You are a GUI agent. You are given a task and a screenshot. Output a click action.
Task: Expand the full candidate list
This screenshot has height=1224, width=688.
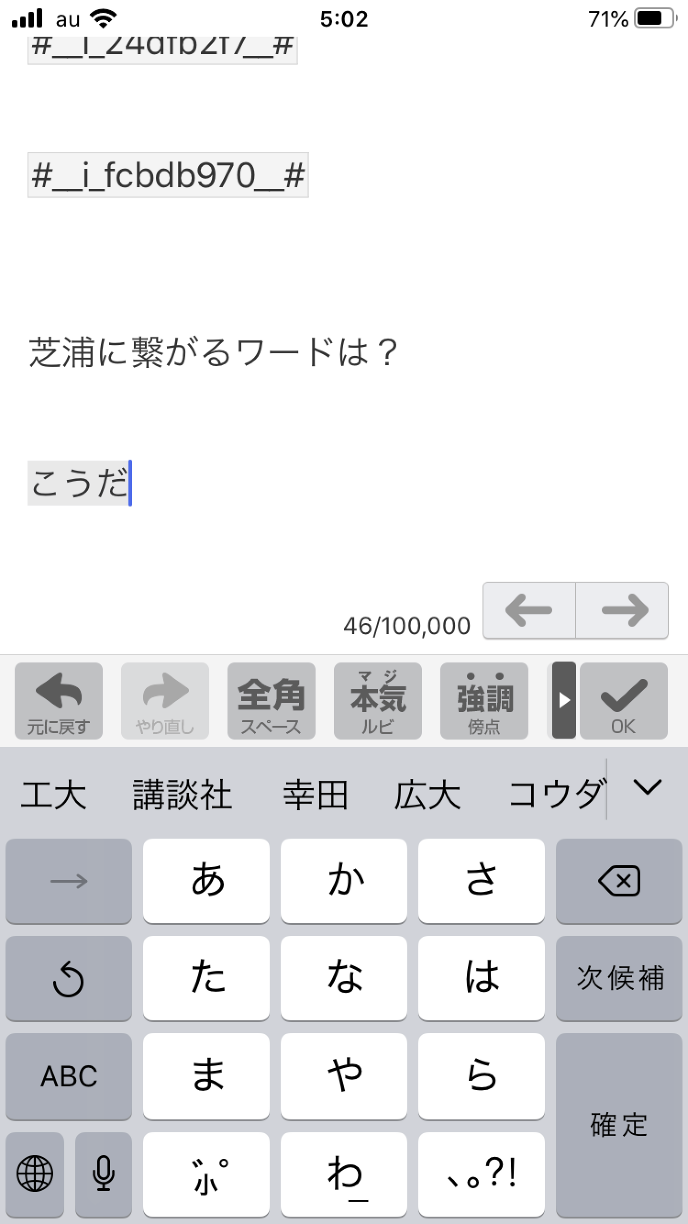point(648,788)
